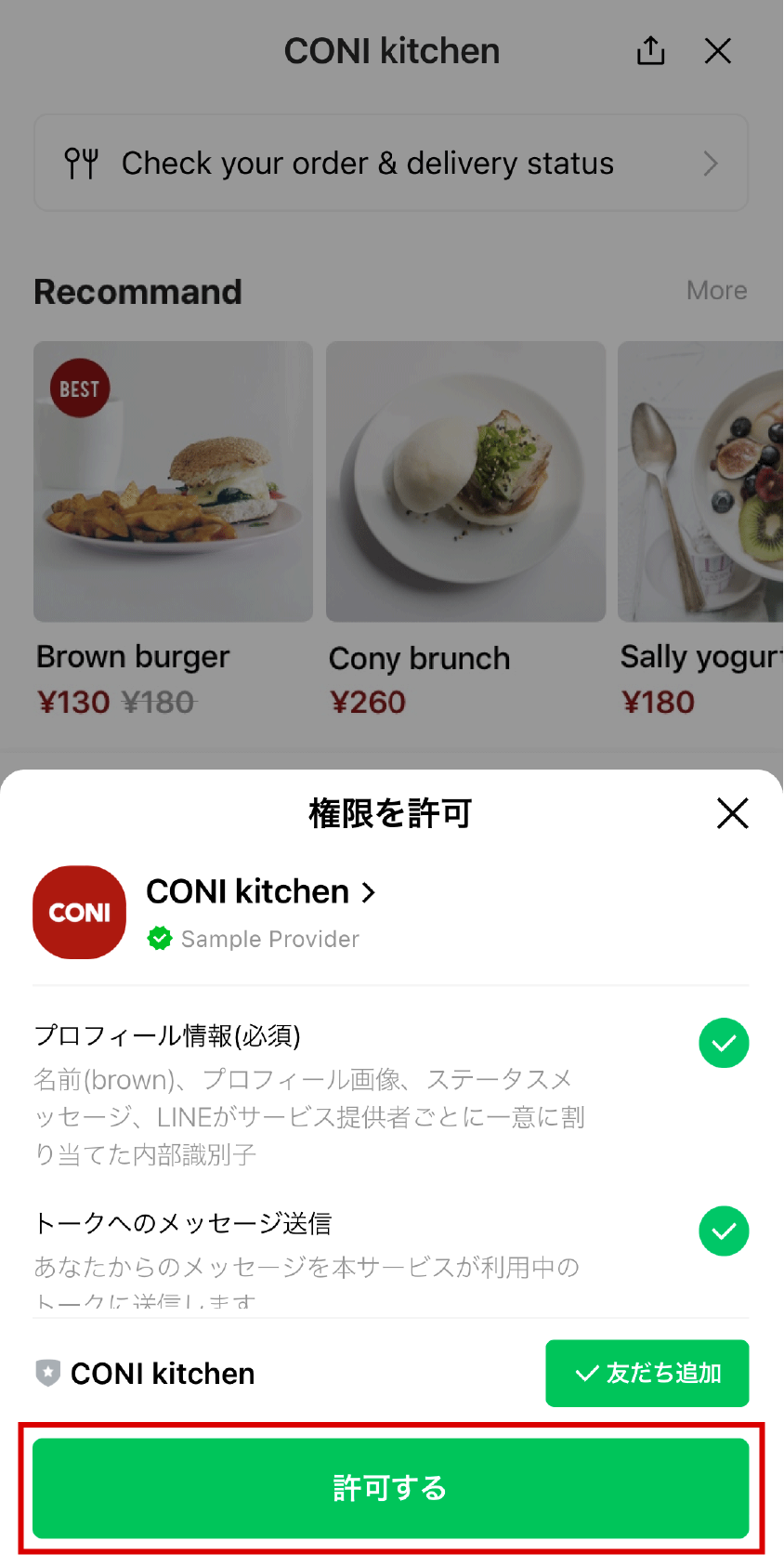Open the Cony brunch item
This screenshot has height=1567, width=784.
(x=465, y=481)
